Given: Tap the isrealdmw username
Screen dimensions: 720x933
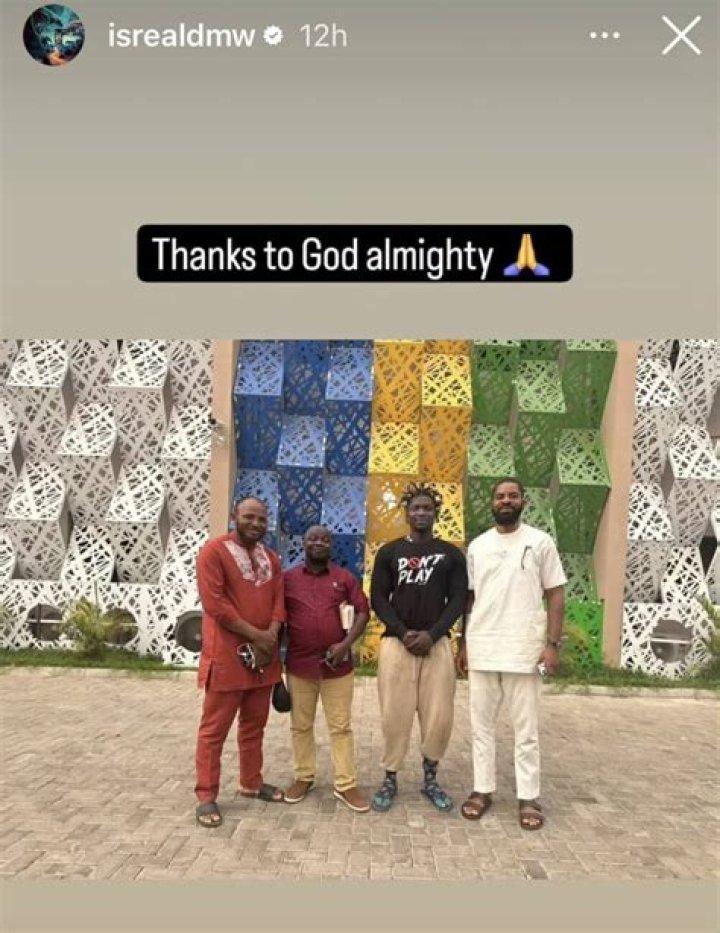Looking at the screenshot, I should [180, 36].
